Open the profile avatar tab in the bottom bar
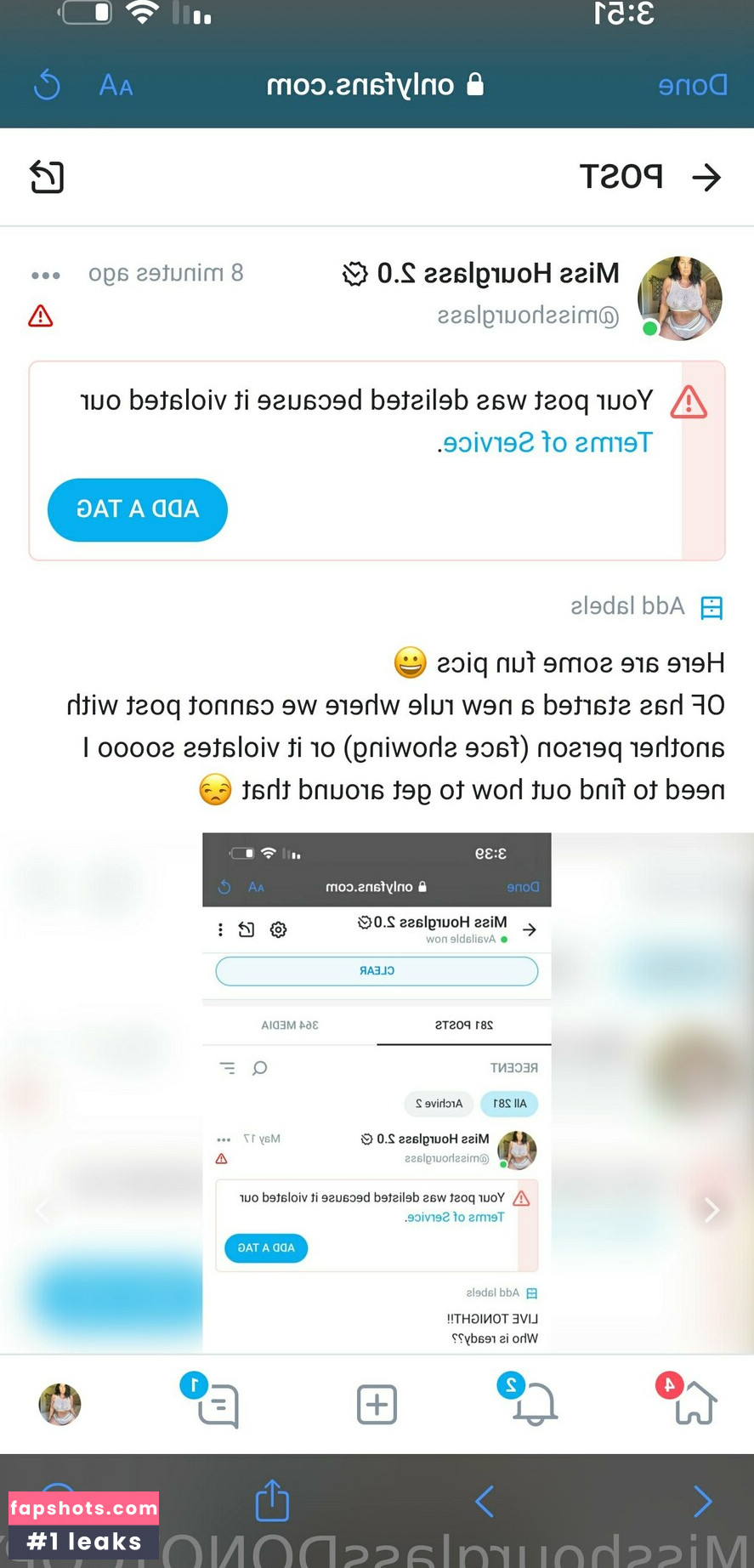This screenshot has width=754, height=1568. tap(60, 1404)
